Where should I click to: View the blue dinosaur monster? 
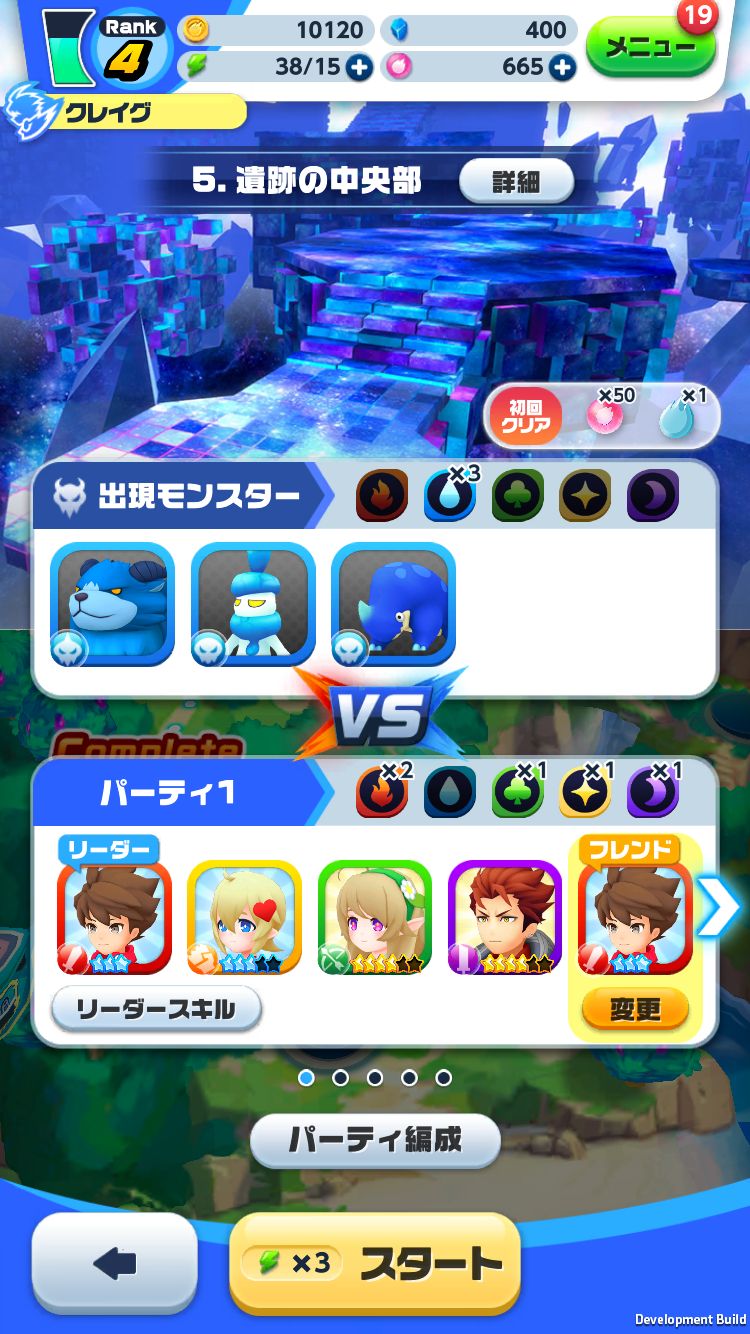393,604
